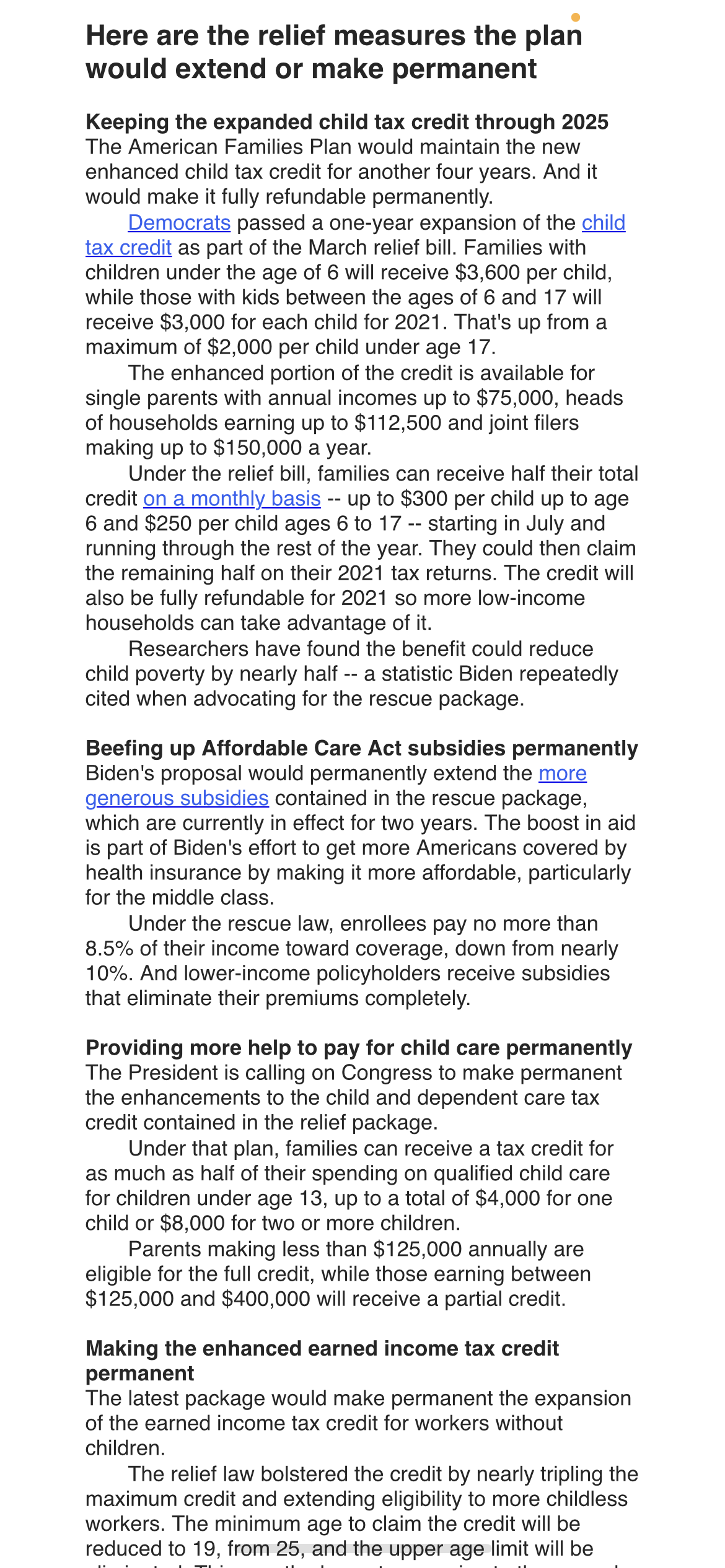Open the Democrats link
The height and width of the screenshot is (1568, 725).
tap(179, 223)
